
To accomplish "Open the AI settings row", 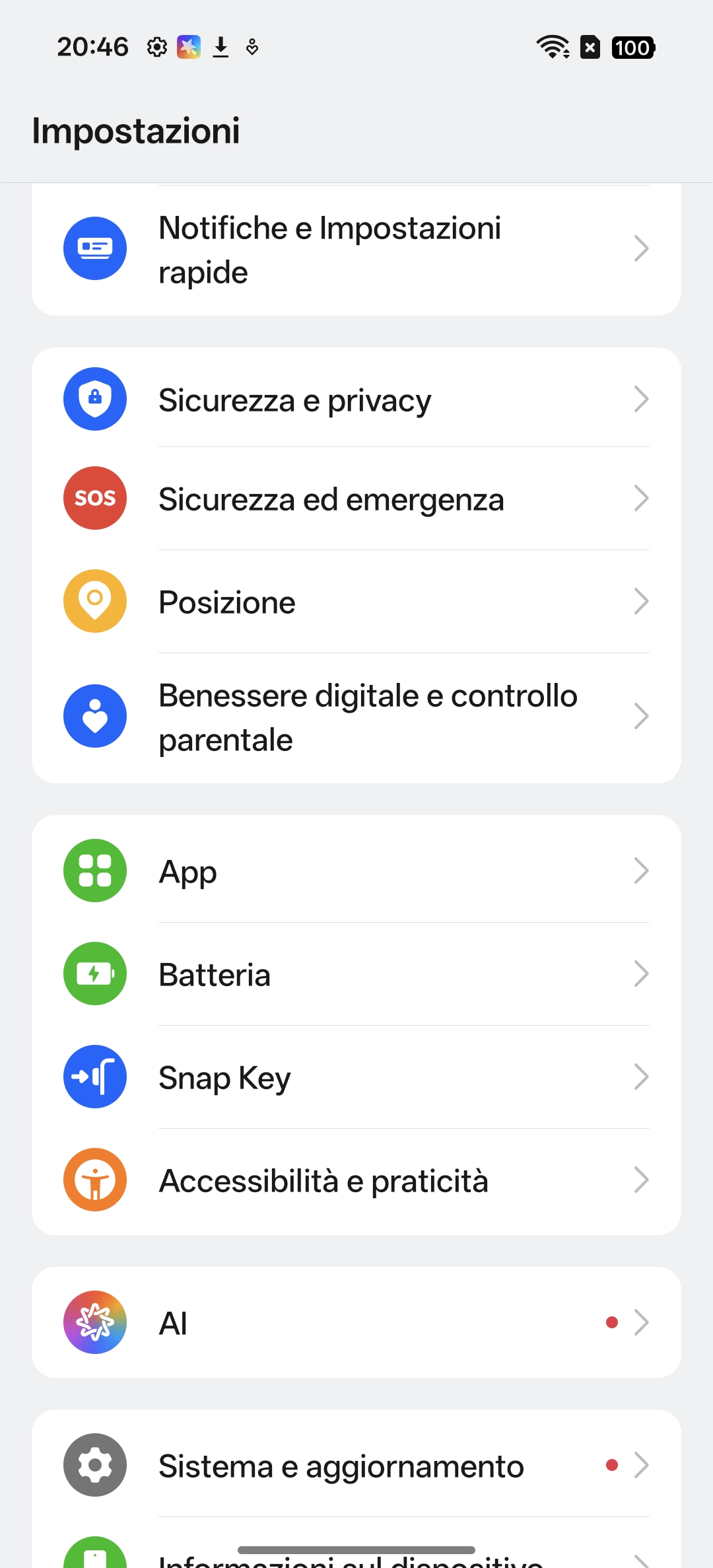I will coord(356,1322).
